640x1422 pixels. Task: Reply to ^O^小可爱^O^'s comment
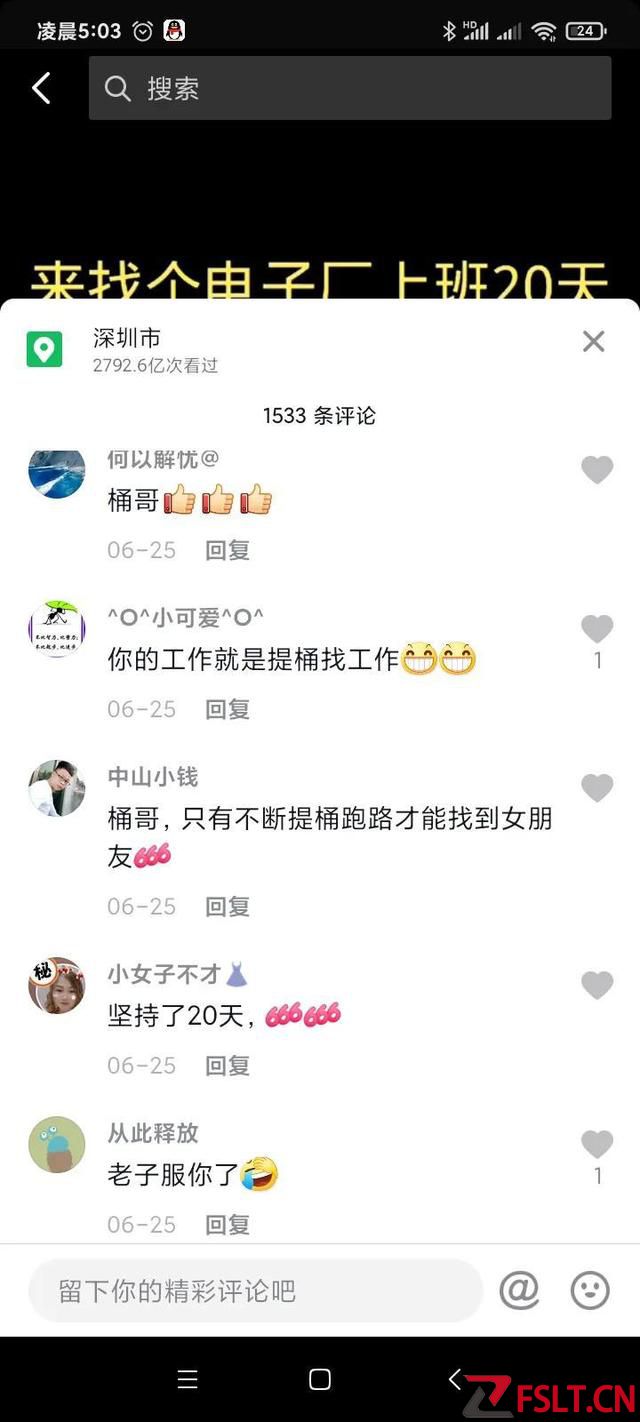click(x=227, y=709)
